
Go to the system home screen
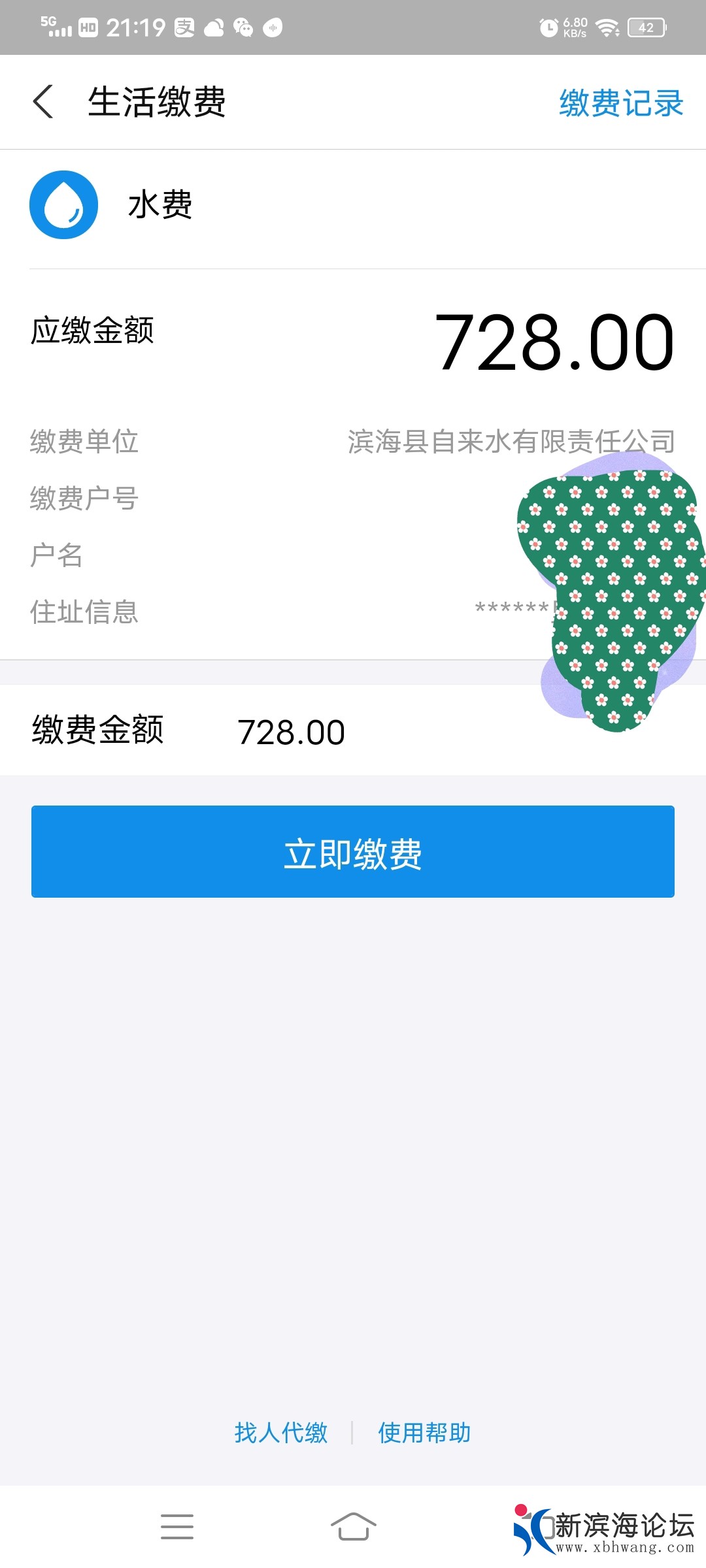353,1527
